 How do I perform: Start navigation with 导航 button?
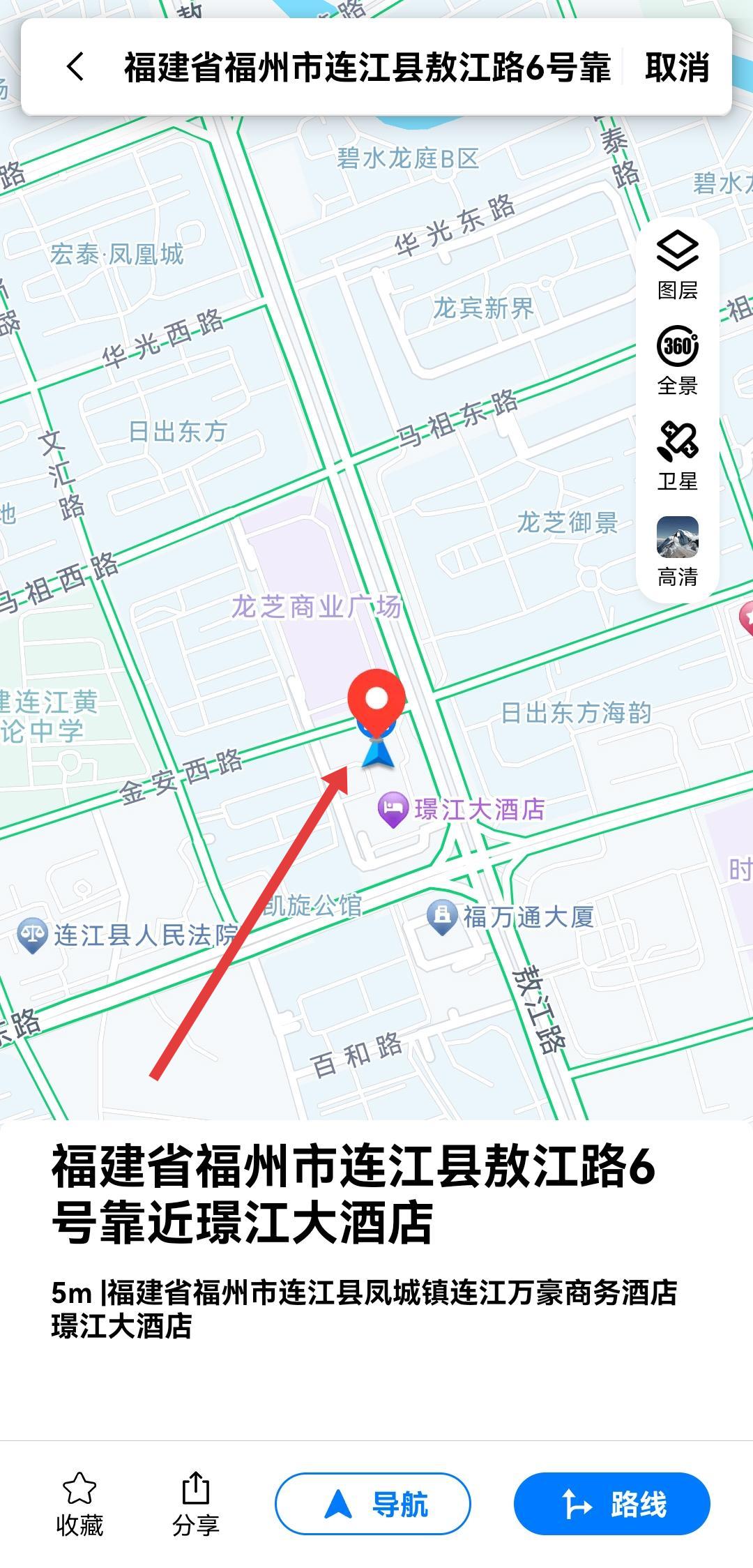pos(373,1504)
